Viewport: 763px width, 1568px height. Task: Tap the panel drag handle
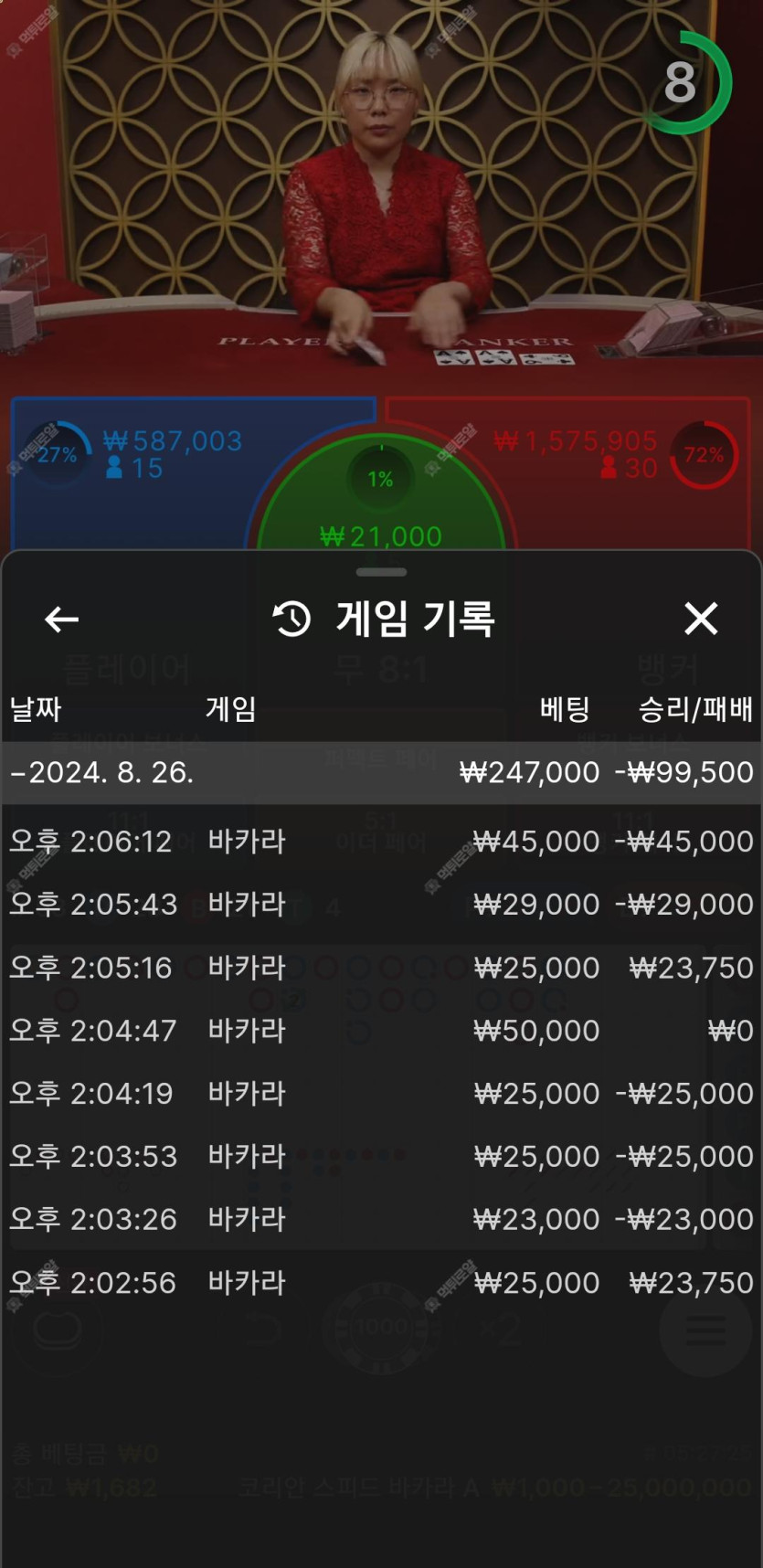381,573
